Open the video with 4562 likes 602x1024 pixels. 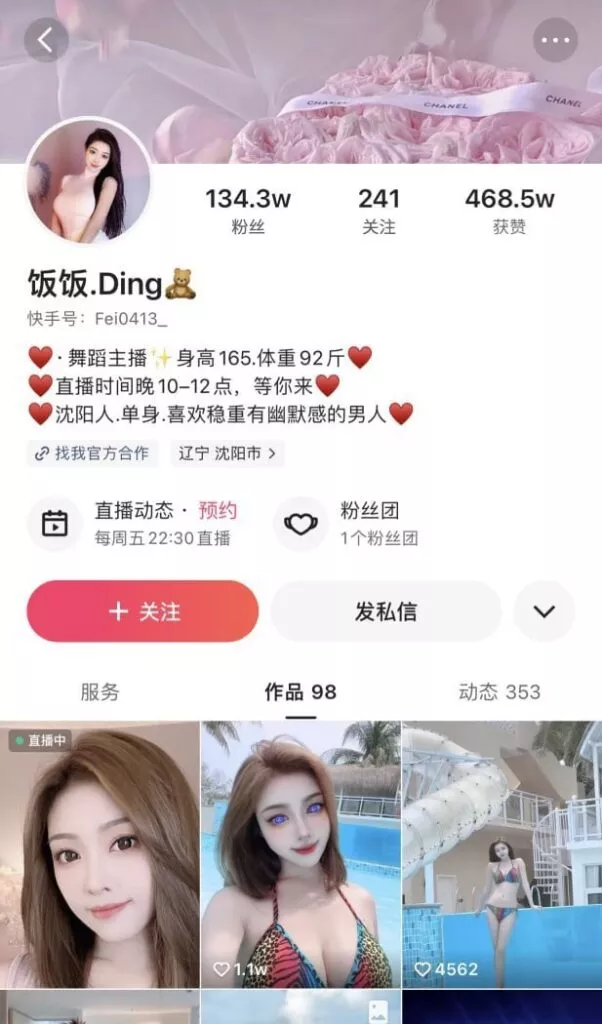tap(502, 855)
